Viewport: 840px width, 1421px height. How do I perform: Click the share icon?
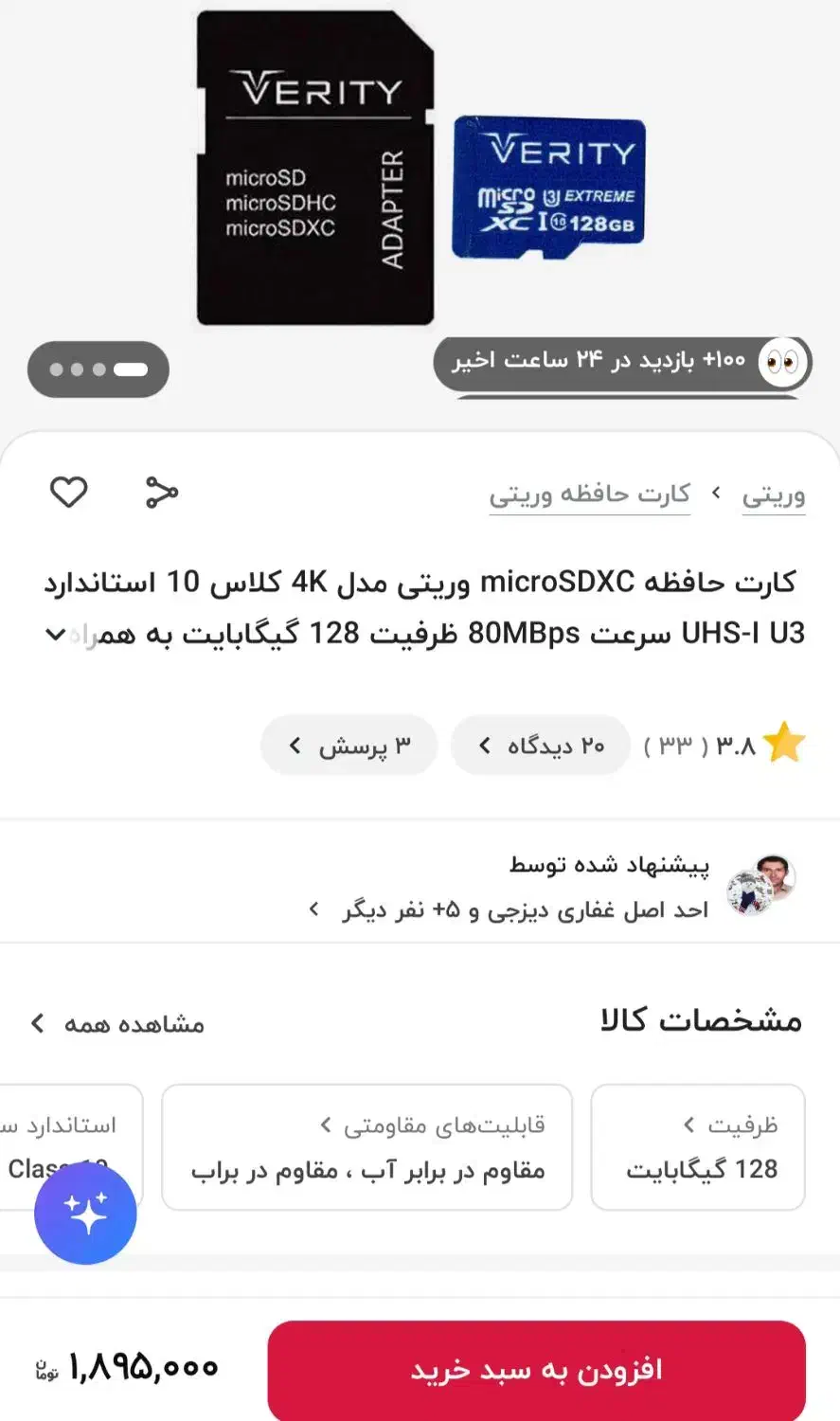tap(160, 492)
